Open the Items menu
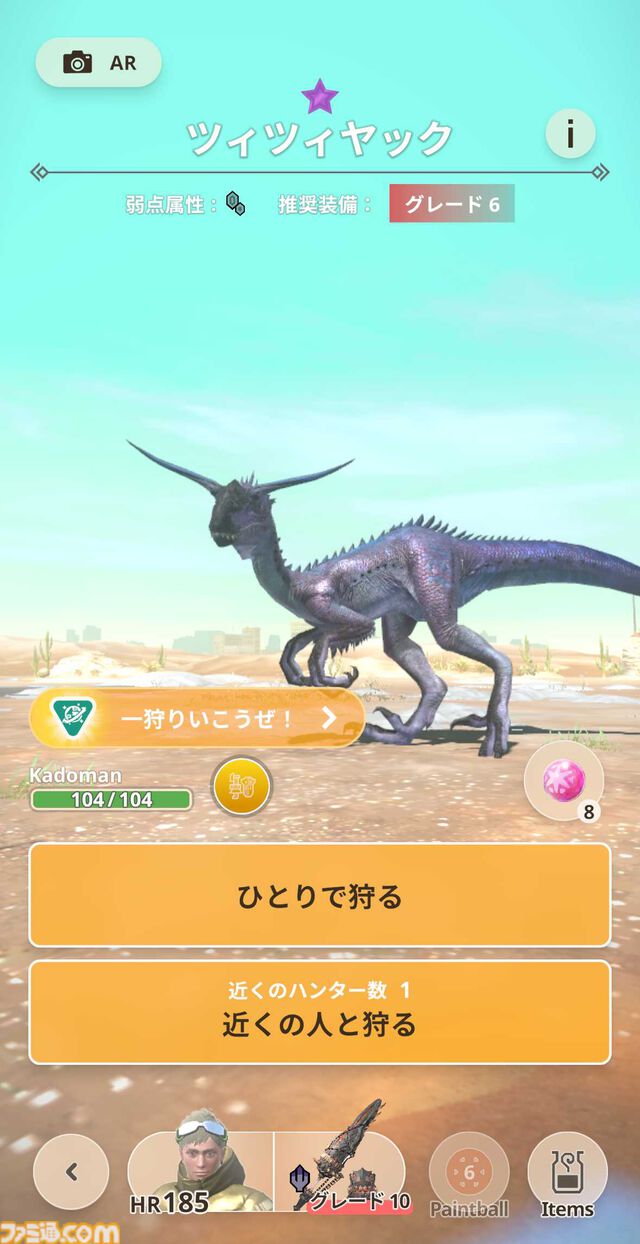 [567, 1172]
